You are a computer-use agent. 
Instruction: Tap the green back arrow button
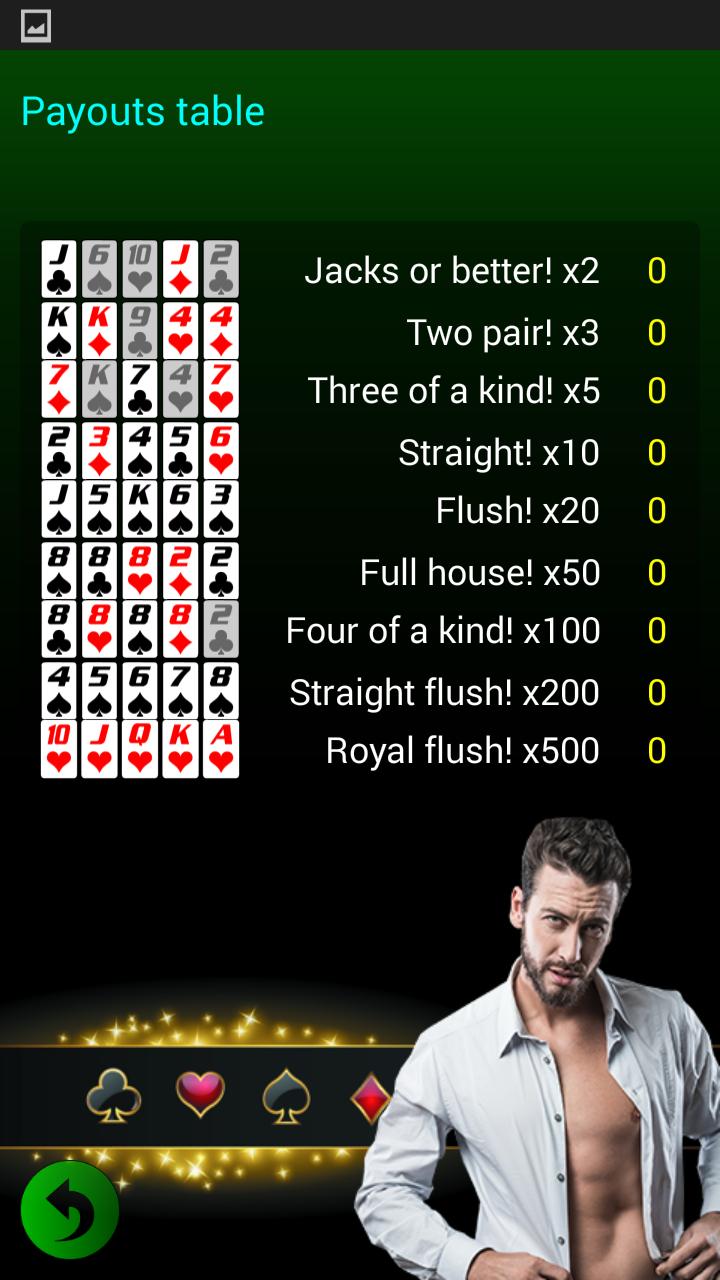70,1210
